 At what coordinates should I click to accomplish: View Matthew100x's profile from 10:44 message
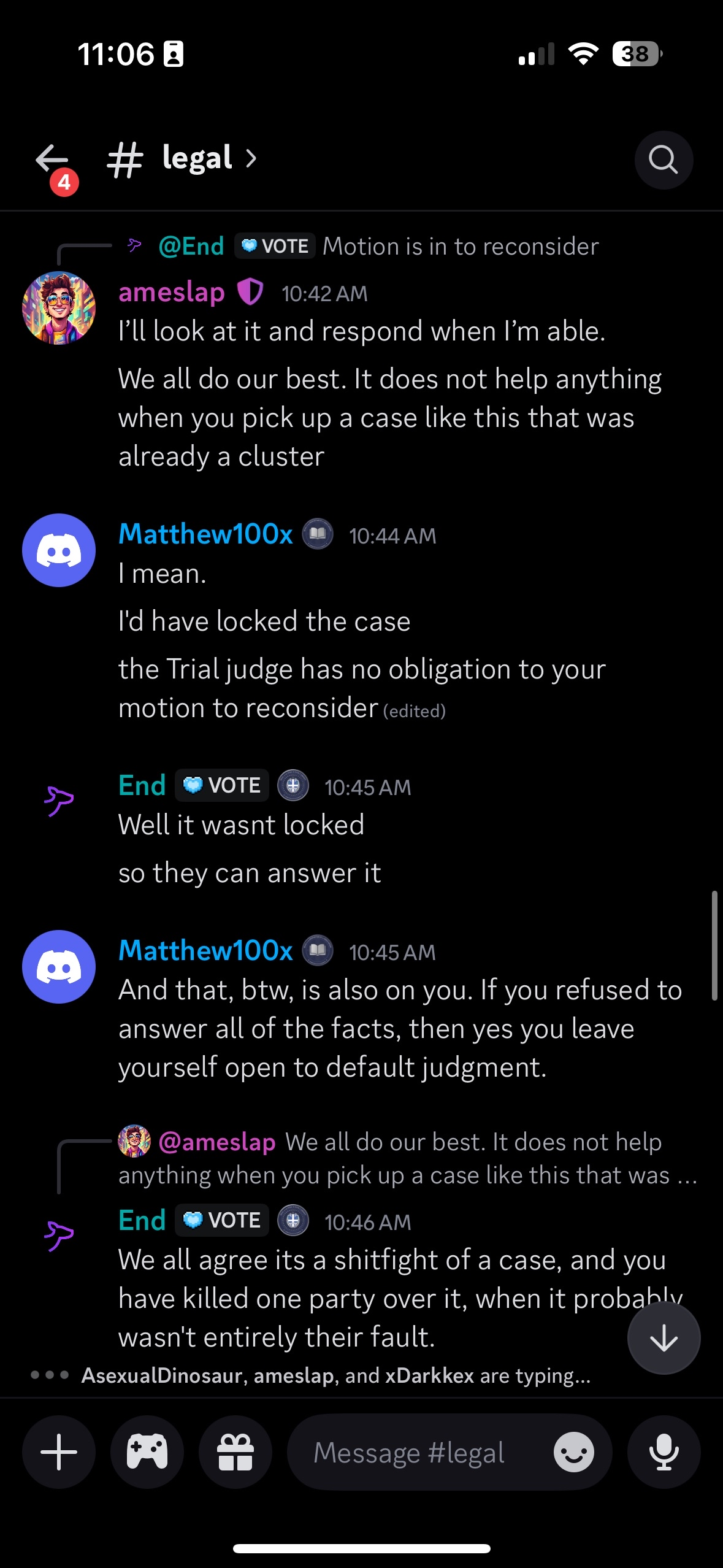click(x=59, y=550)
